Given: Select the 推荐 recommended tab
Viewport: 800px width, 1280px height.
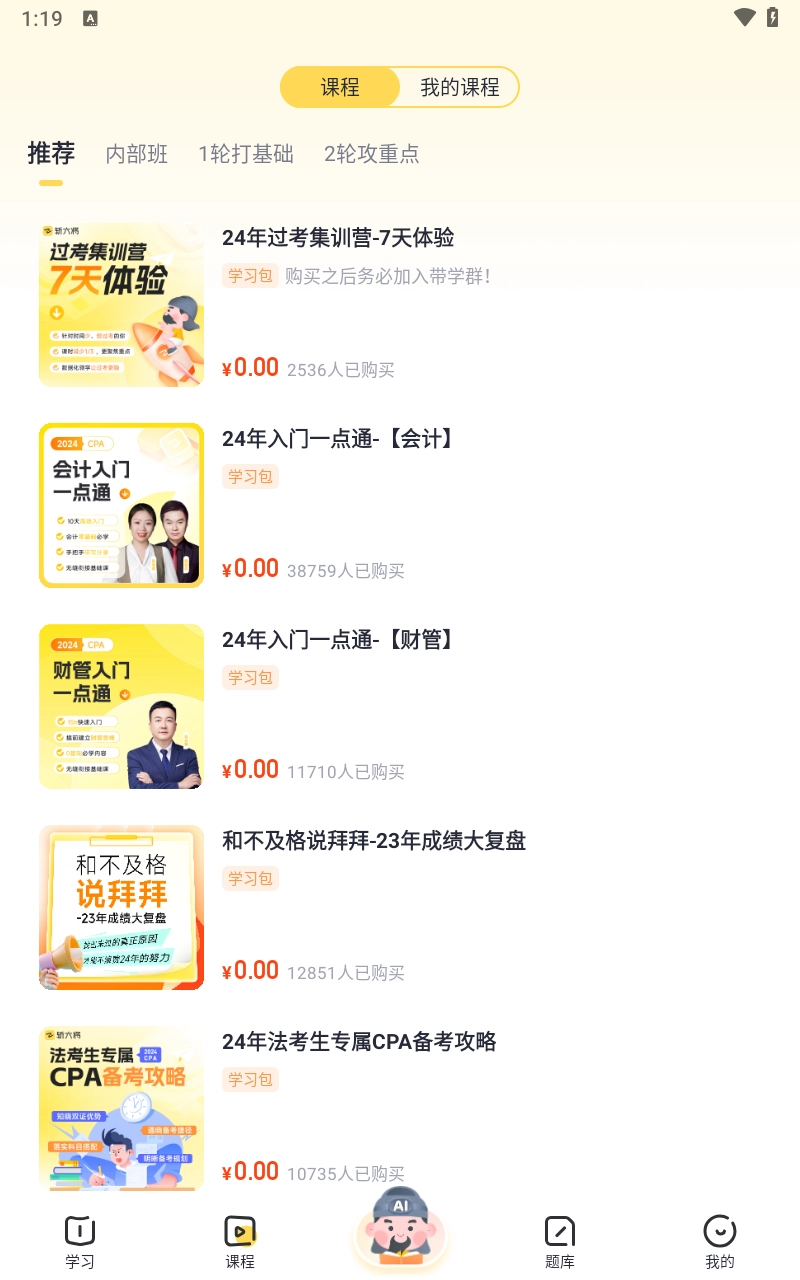Looking at the screenshot, I should [51, 154].
